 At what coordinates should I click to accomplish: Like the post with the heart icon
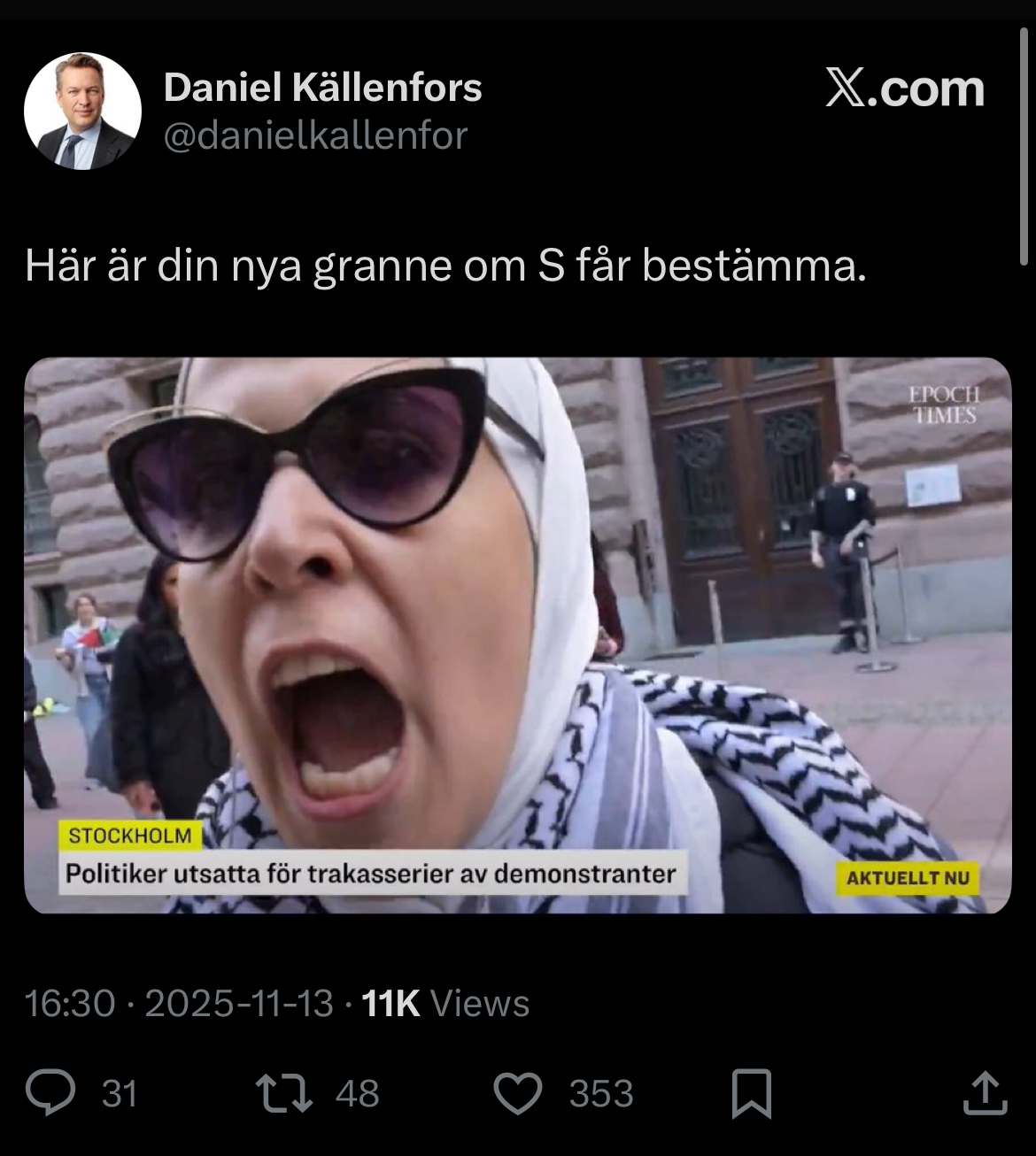(518, 1093)
